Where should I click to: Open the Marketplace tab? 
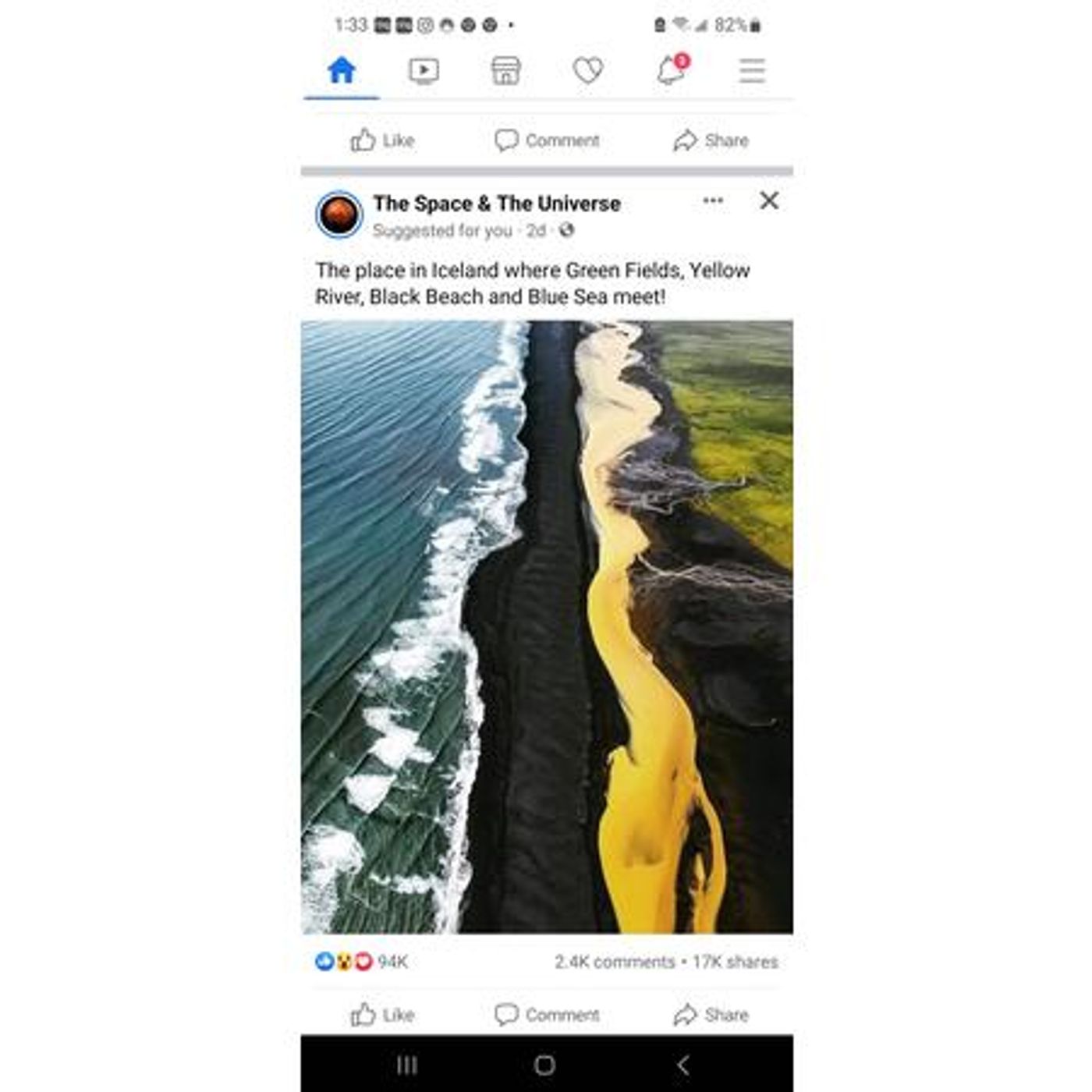[505, 71]
